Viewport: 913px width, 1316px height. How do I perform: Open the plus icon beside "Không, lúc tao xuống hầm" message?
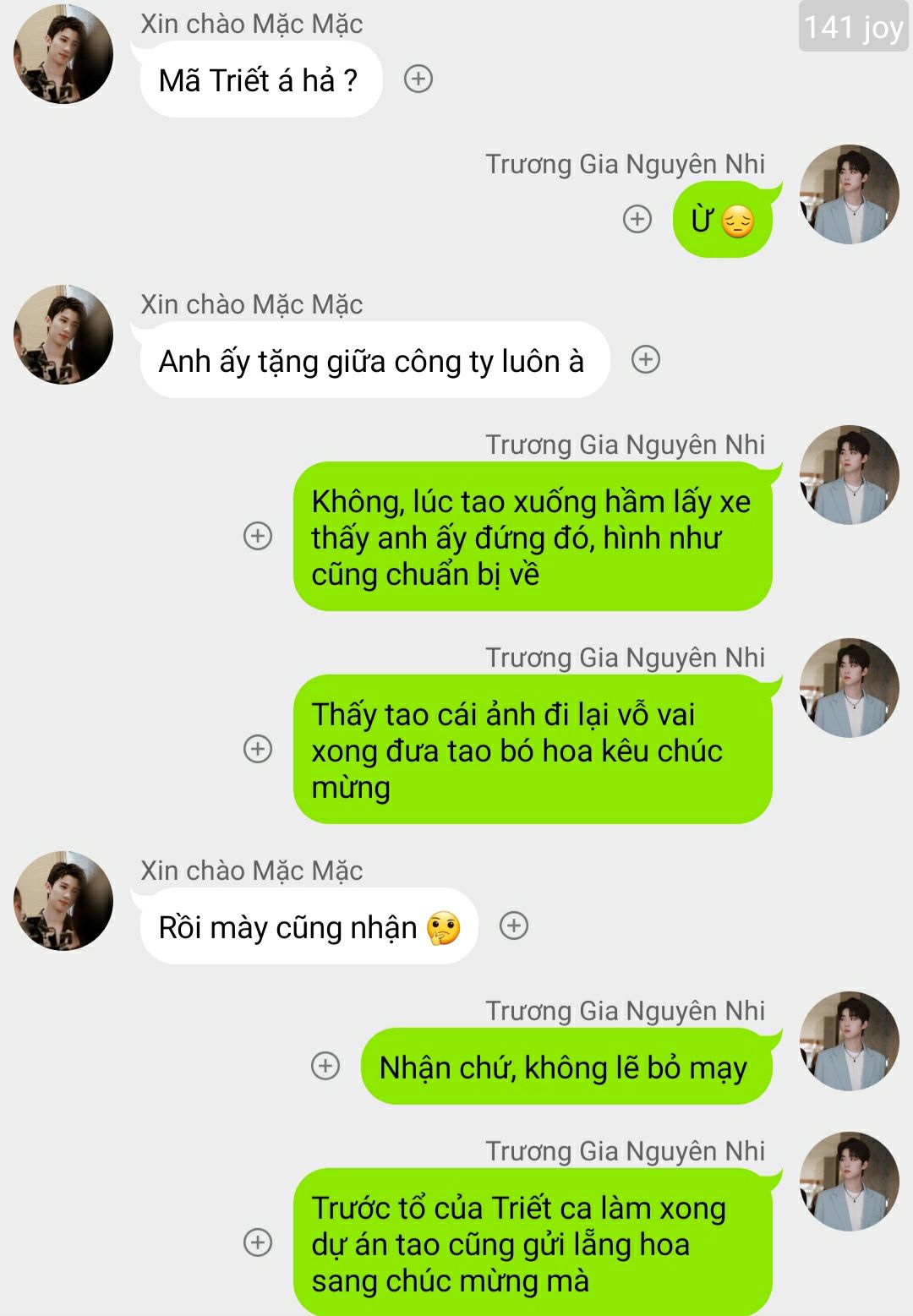(258, 536)
